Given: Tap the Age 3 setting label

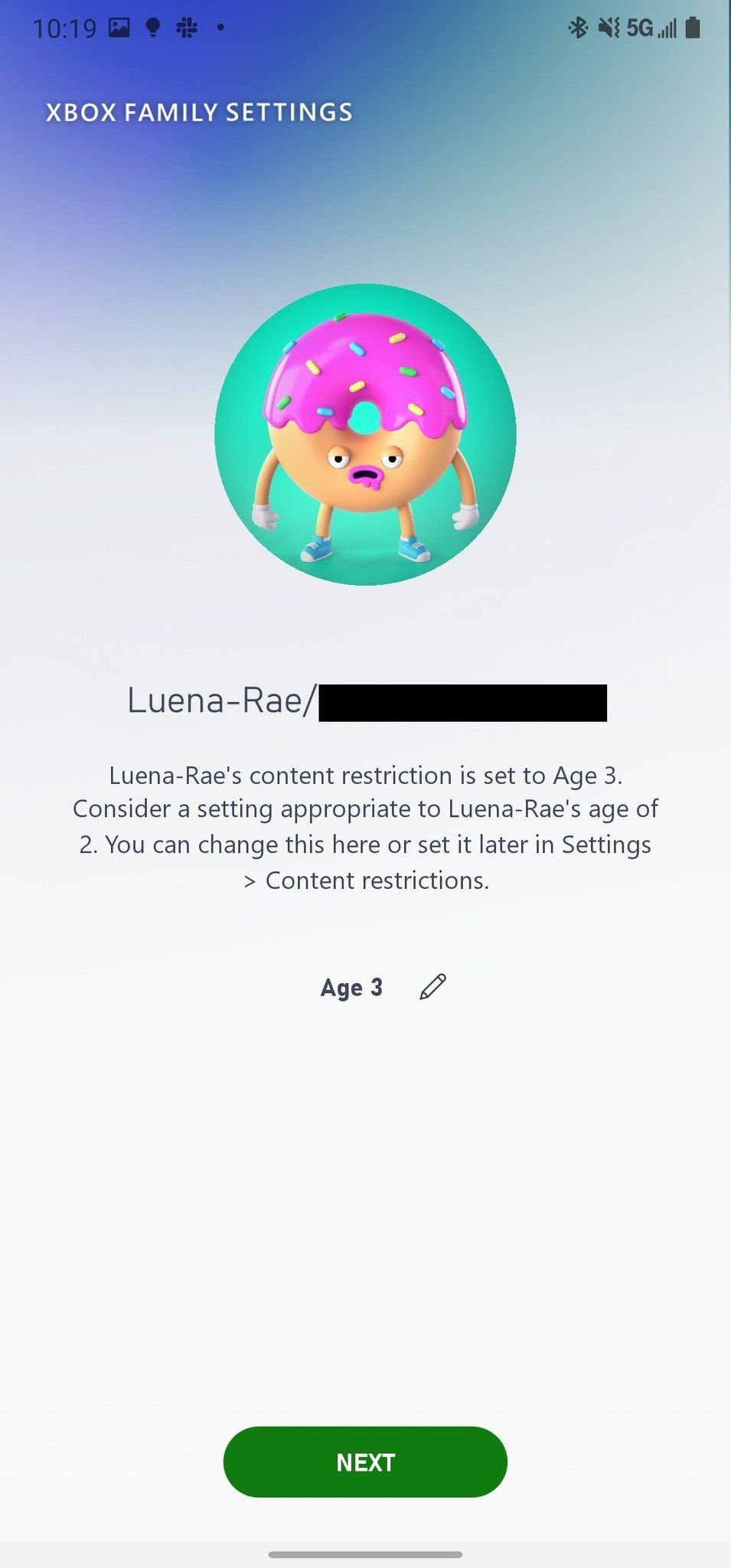Looking at the screenshot, I should click(353, 988).
